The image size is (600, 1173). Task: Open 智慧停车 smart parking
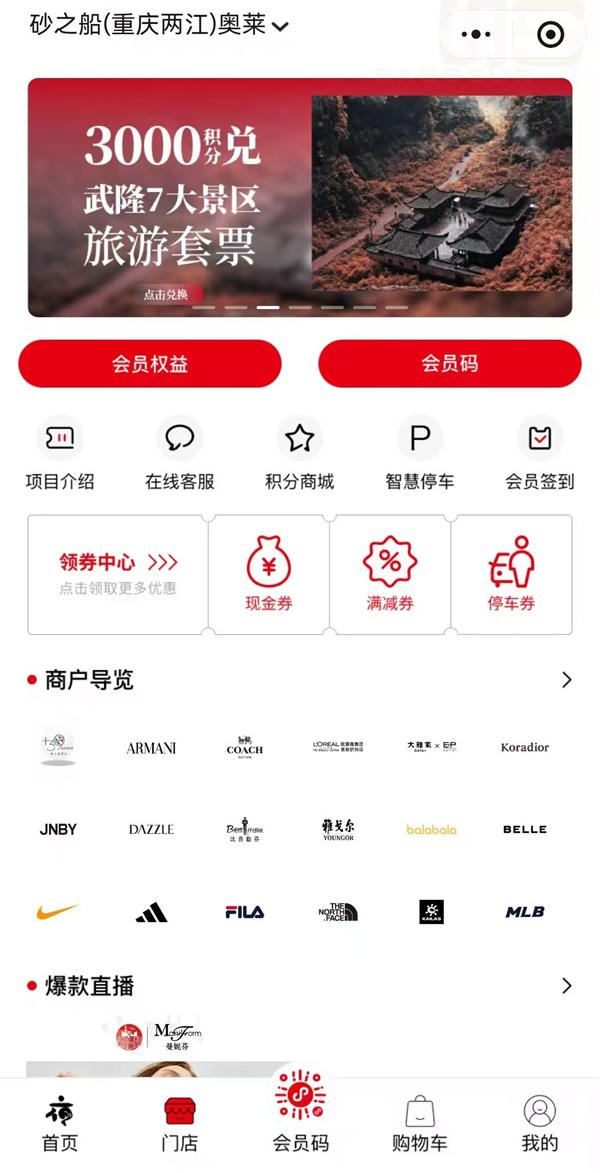[x=420, y=454]
